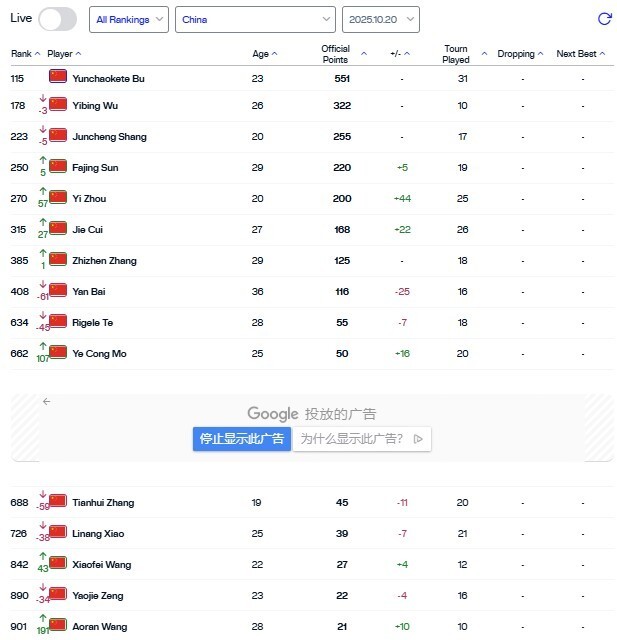Tap why this ad is shown

click(x=361, y=438)
